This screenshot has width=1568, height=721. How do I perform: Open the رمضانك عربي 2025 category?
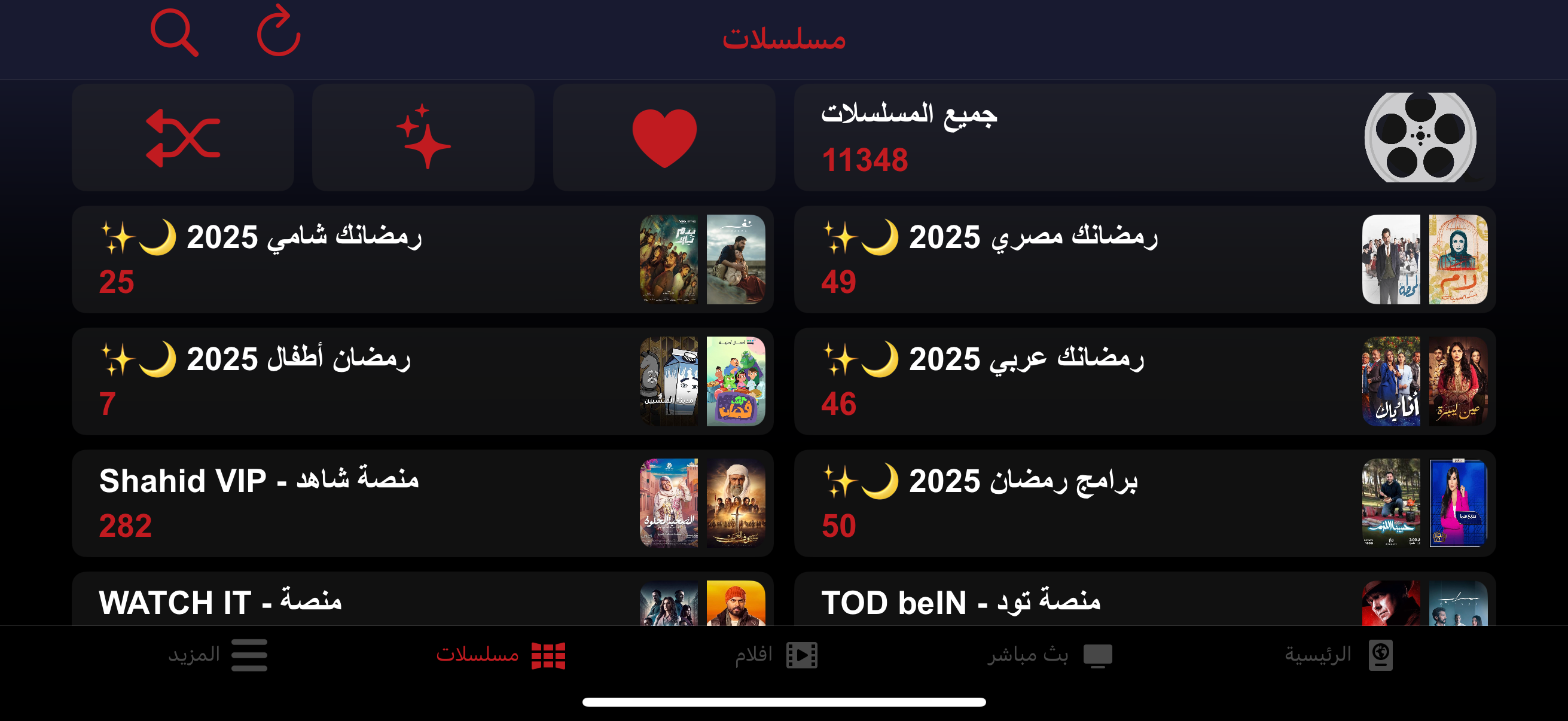pyautogui.click(x=1145, y=381)
